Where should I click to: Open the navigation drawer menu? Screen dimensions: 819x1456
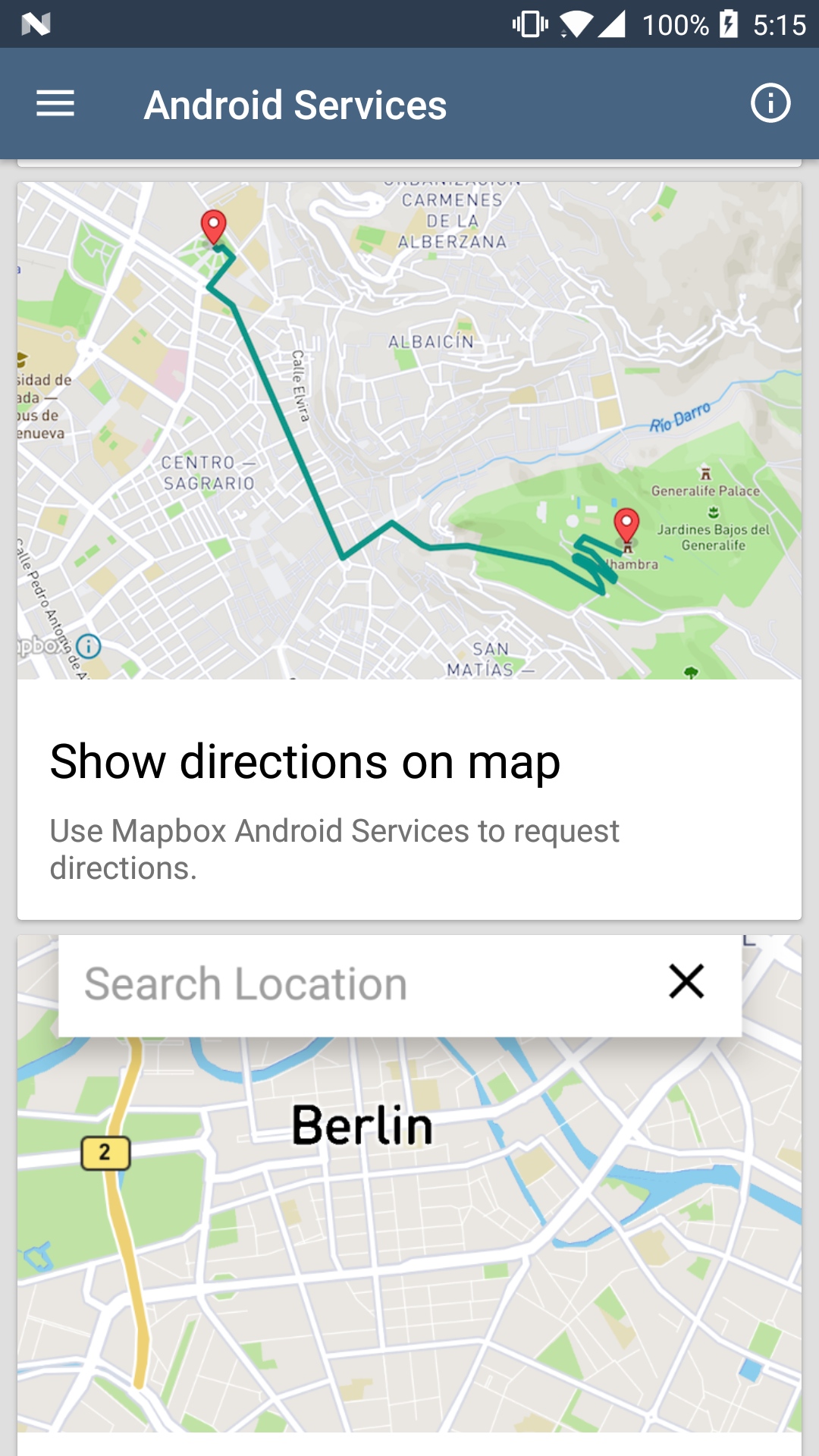pos(55,103)
